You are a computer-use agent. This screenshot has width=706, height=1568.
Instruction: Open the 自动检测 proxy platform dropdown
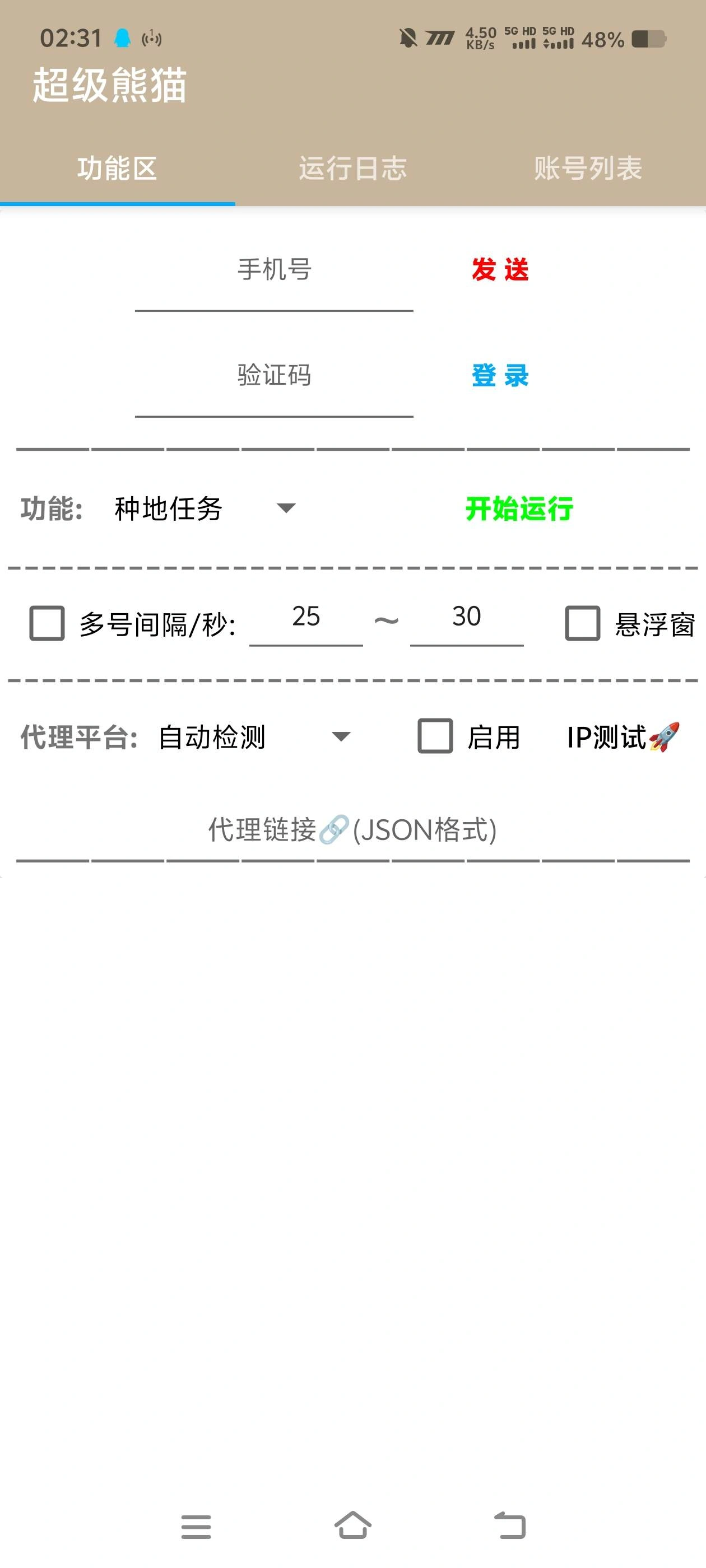253,737
